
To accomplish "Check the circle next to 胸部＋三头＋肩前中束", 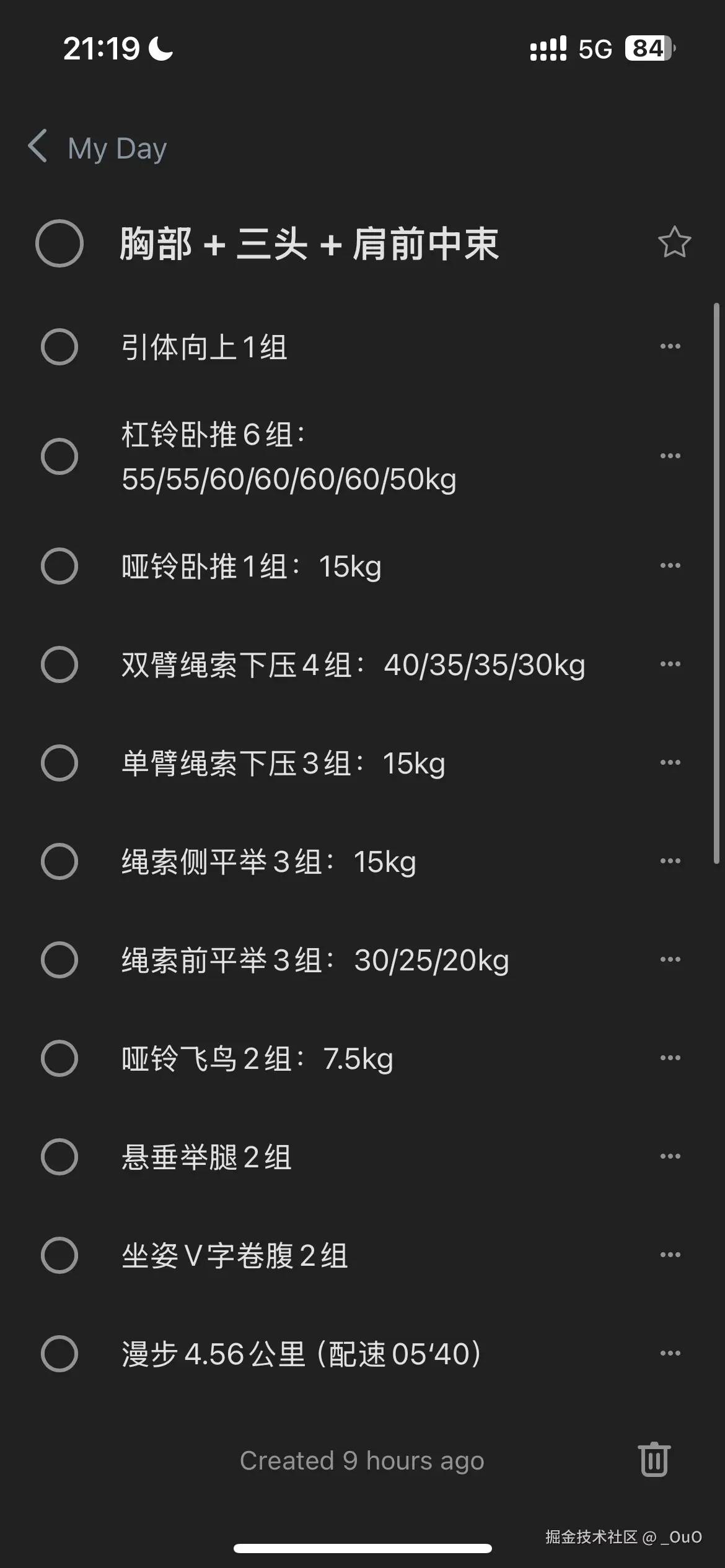I will [x=59, y=244].
